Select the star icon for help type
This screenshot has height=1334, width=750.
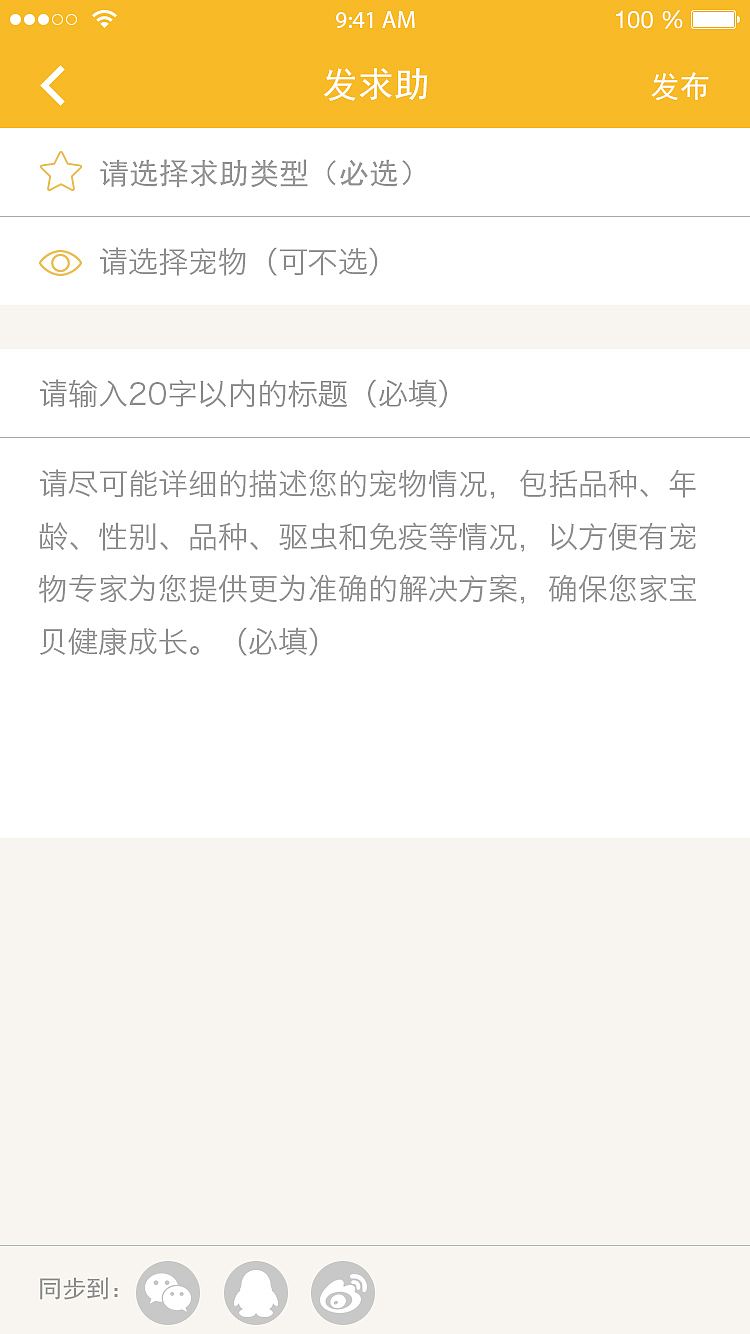(60, 171)
